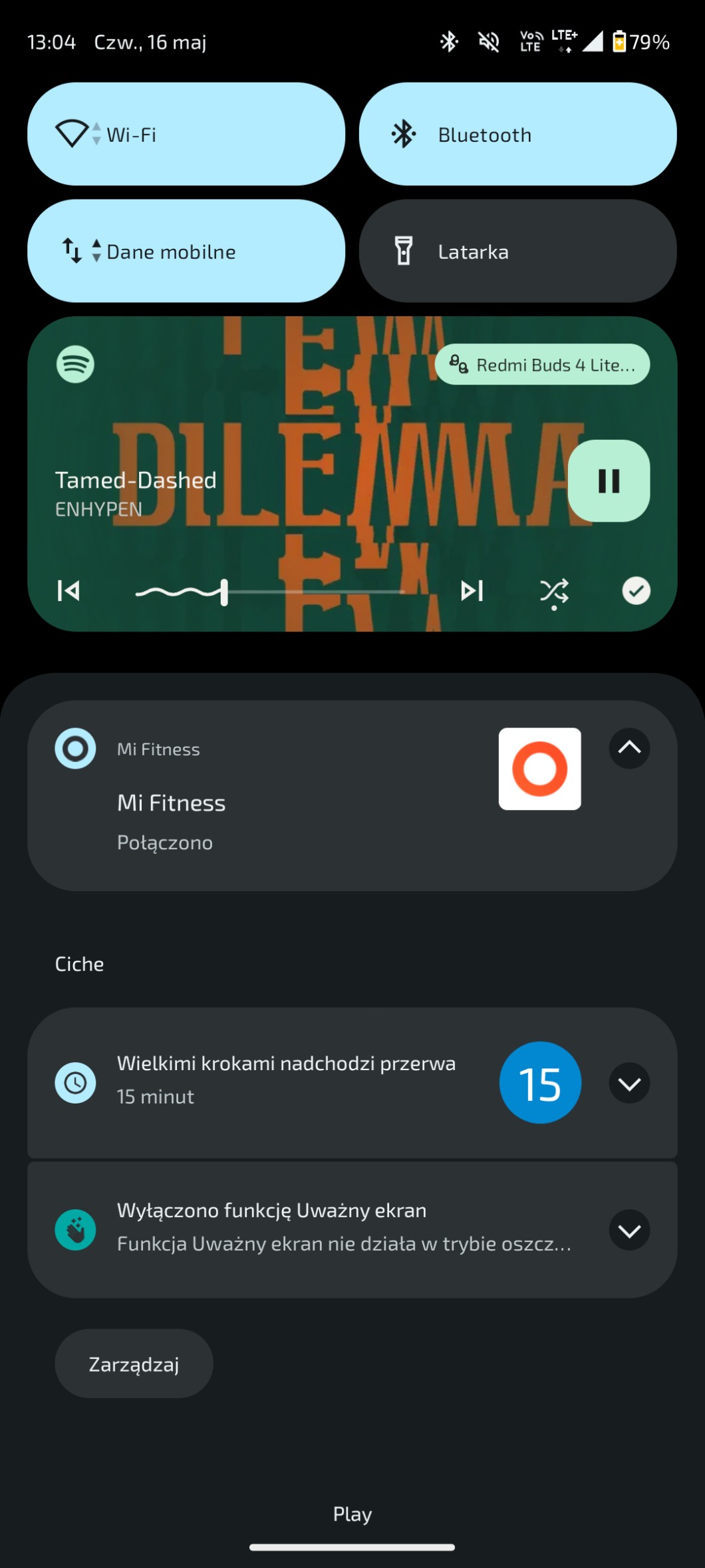Open the Mi Fitness Połączono notification
This screenshot has width=705, height=1568.
[x=266, y=819]
